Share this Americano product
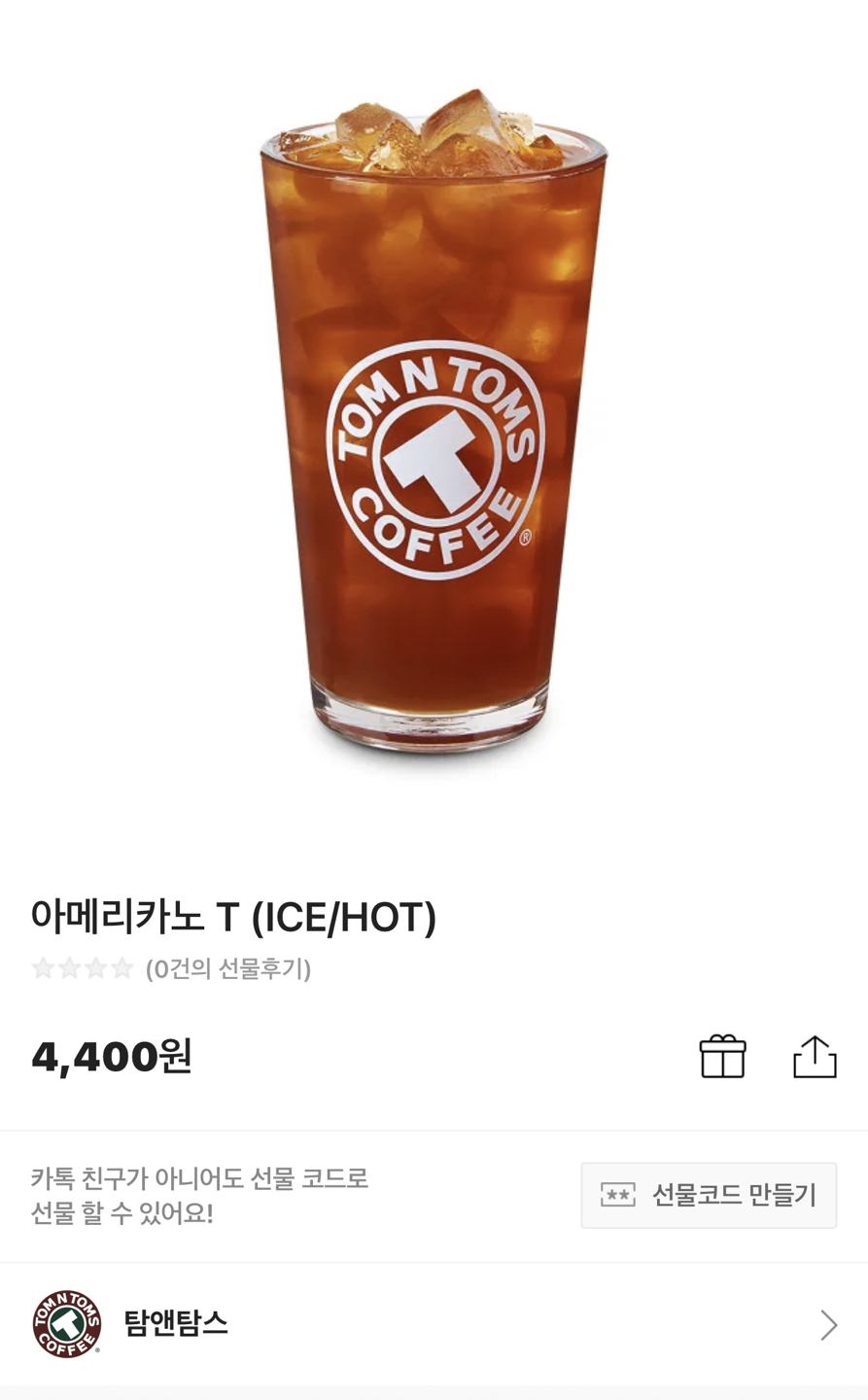868x1400 pixels. (815, 1056)
